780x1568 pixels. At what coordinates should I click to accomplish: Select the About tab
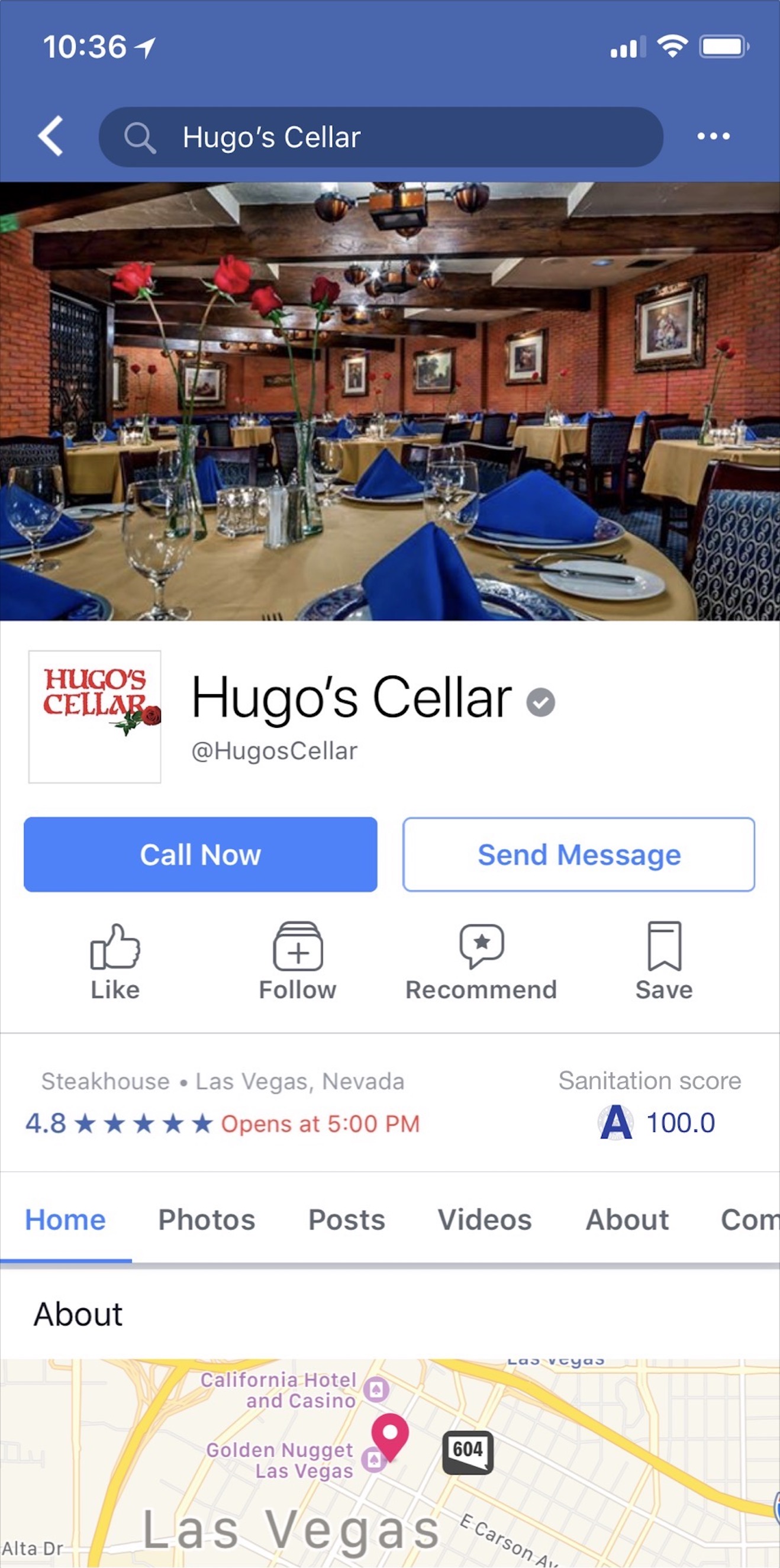[627, 1219]
